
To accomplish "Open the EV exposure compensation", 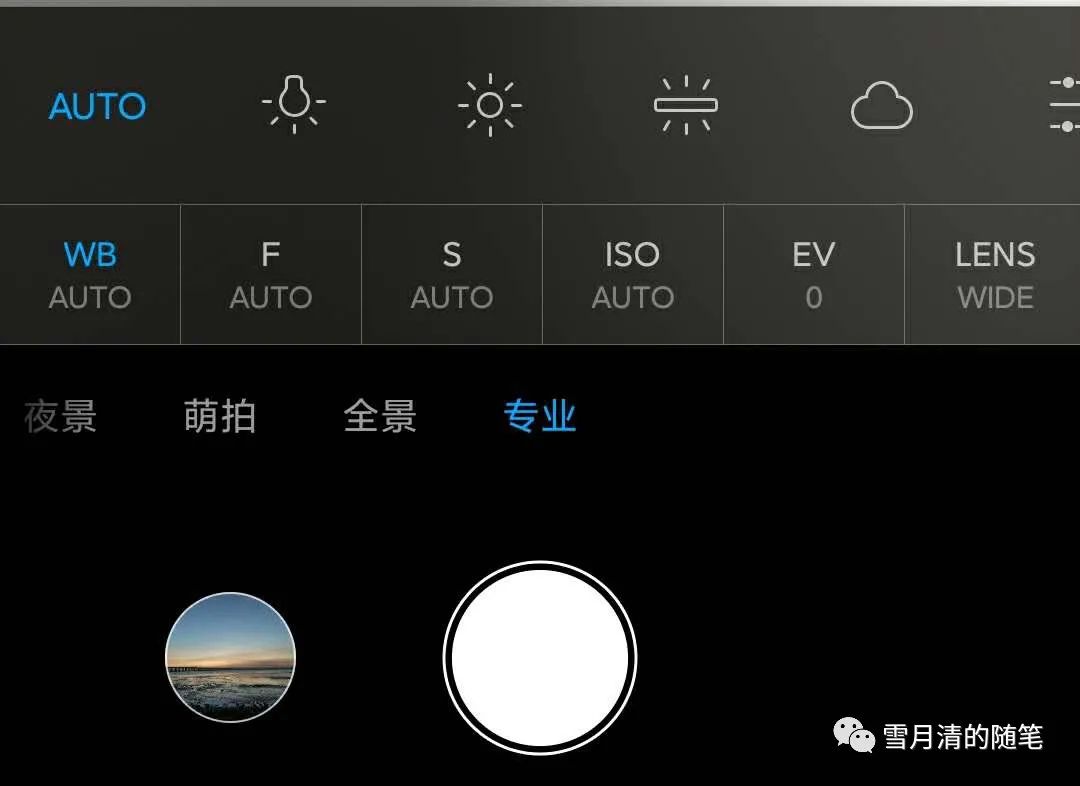I will click(814, 275).
